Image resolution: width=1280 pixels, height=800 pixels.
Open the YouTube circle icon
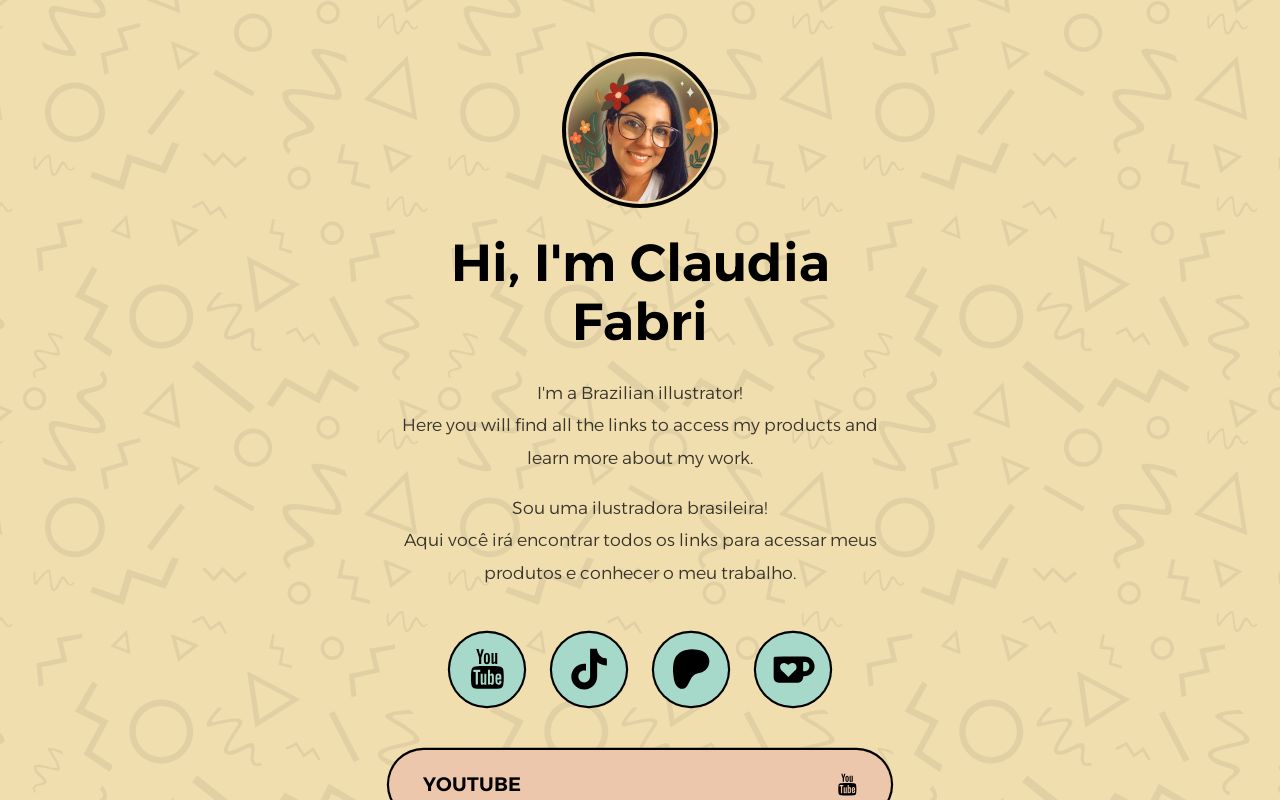(487, 669)
